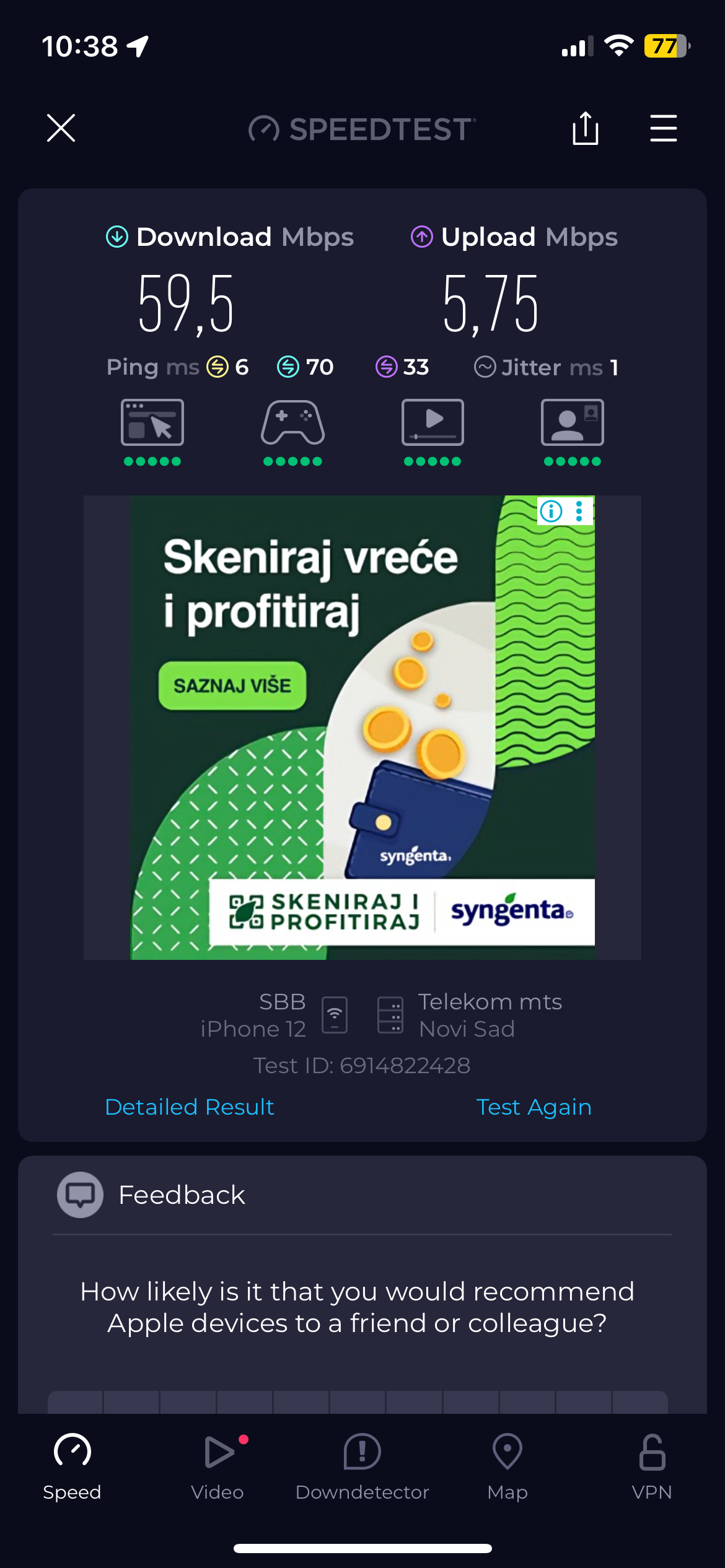Share the speed test result
Viewport: 725px width, 1568px height.
(x=585, y=128)
